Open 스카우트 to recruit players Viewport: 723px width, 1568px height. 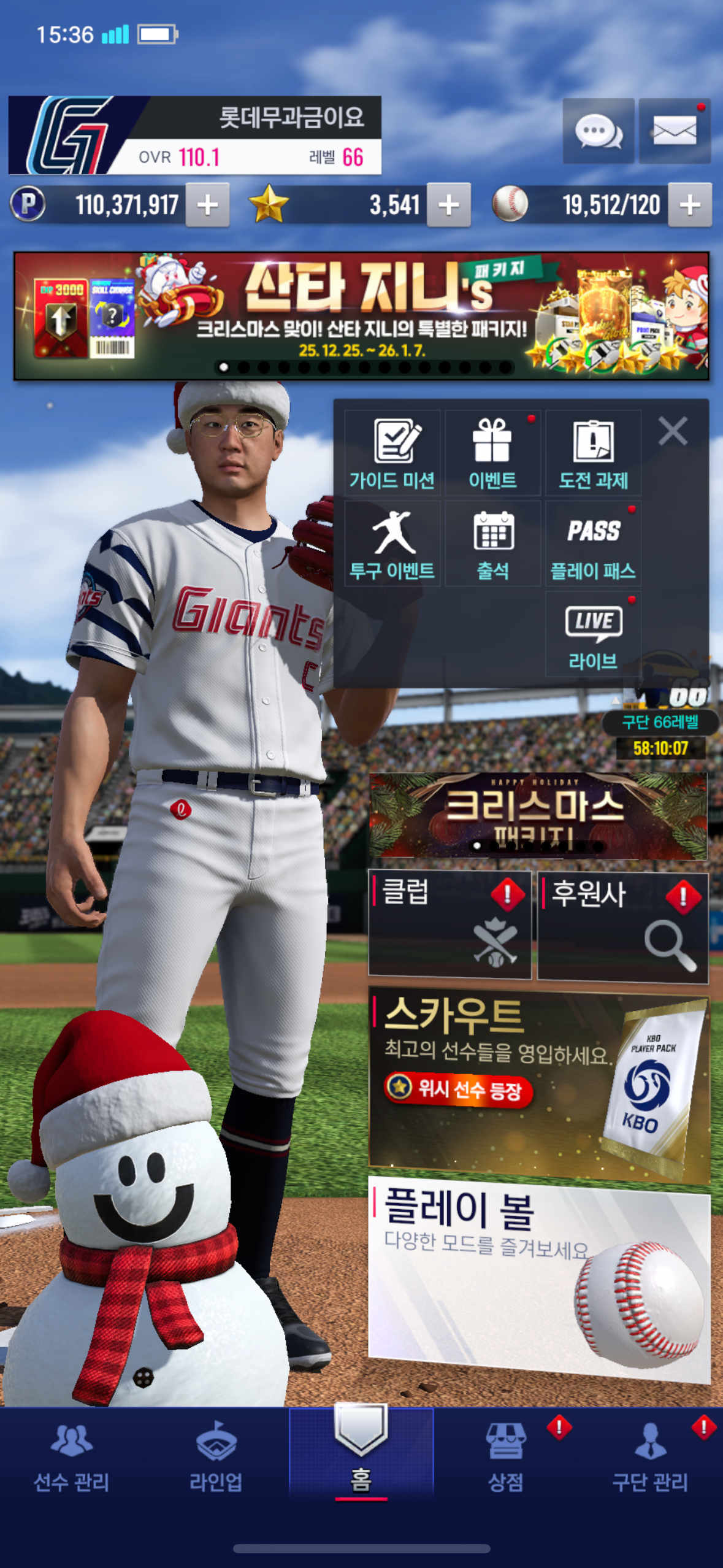pyautogui.click(x=538, y=1083)
